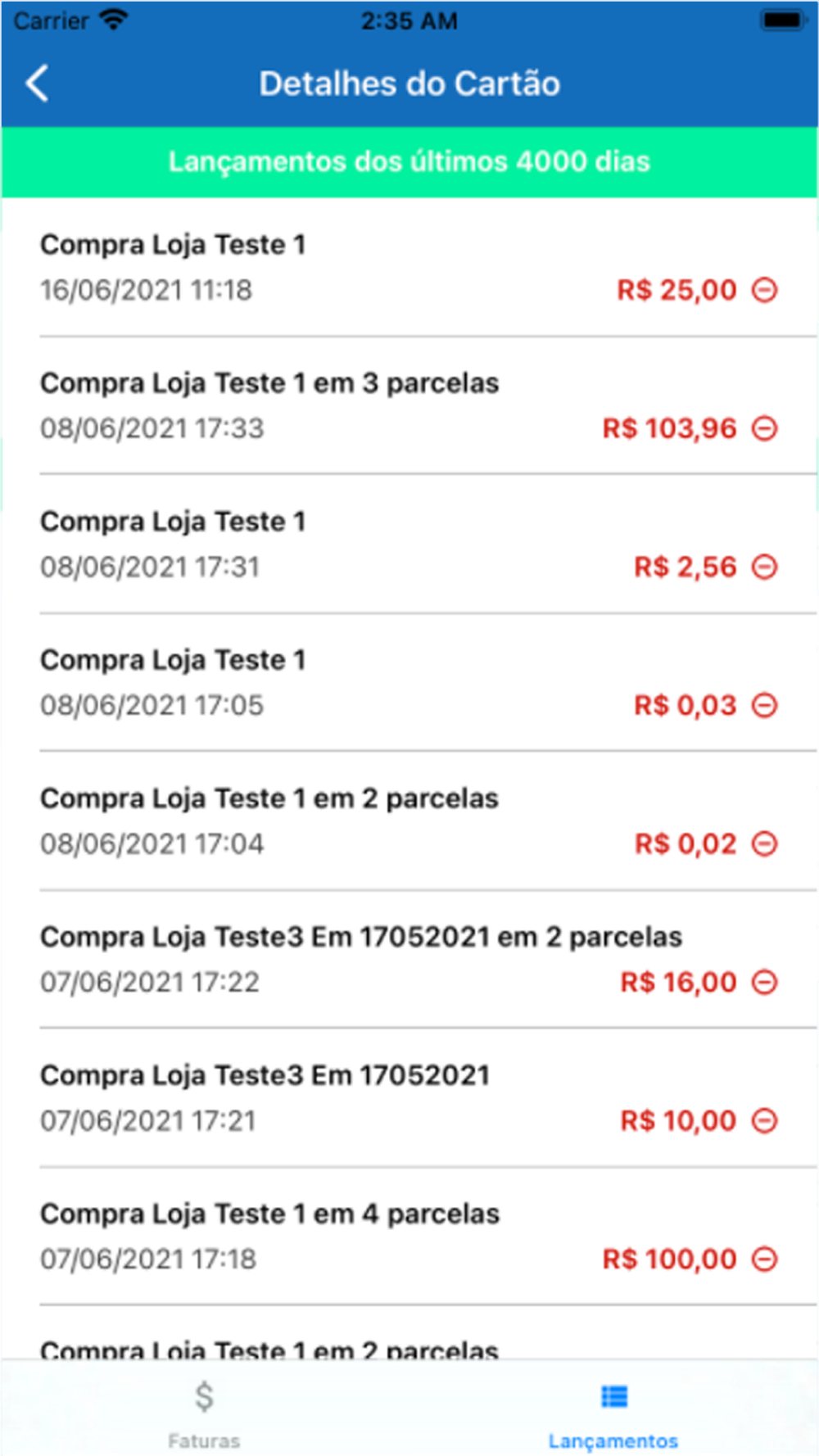Open the R$ 25,00 purchase from 16/06/2021
The height and width of the screenshot is (1456, 819).
pos(409,267)
